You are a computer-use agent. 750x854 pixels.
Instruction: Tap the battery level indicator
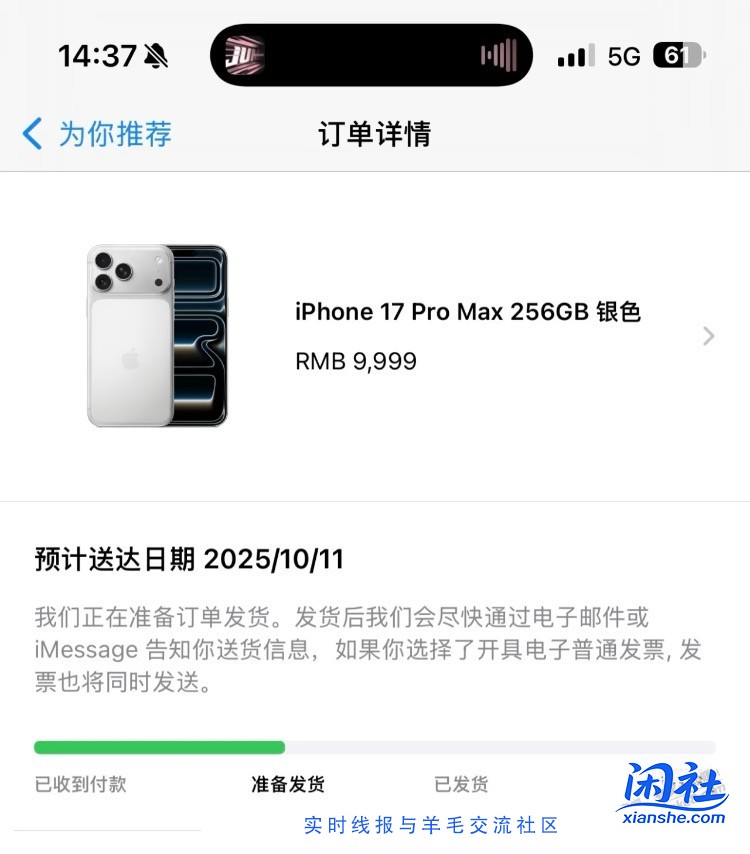680,55
